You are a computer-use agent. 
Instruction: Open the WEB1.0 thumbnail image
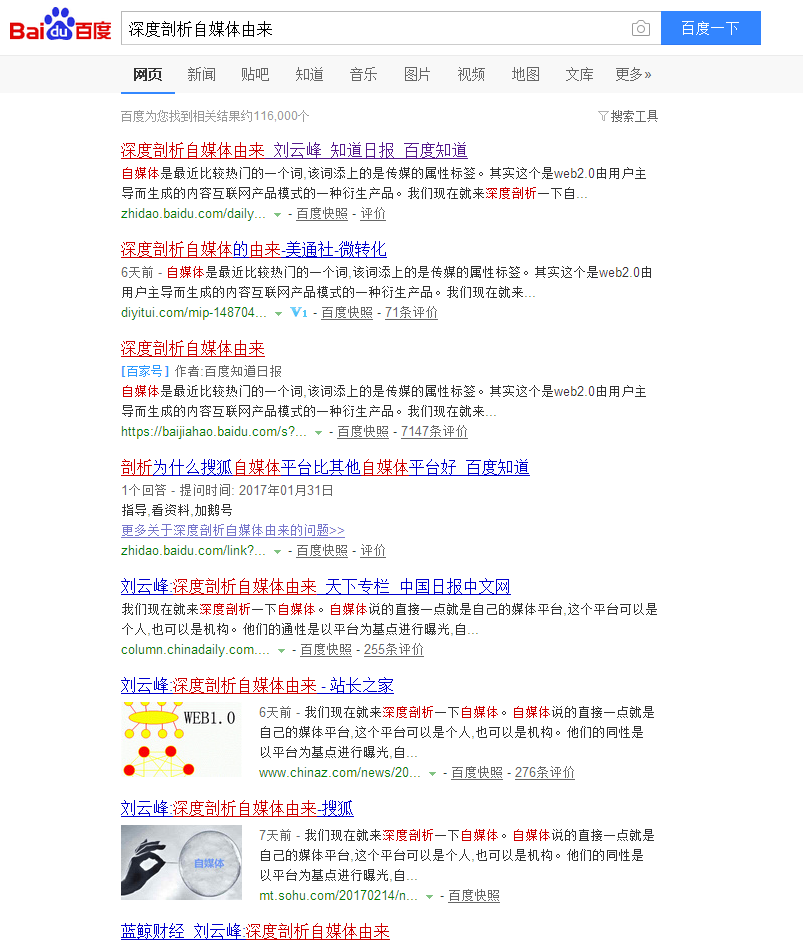click(181, 739)
